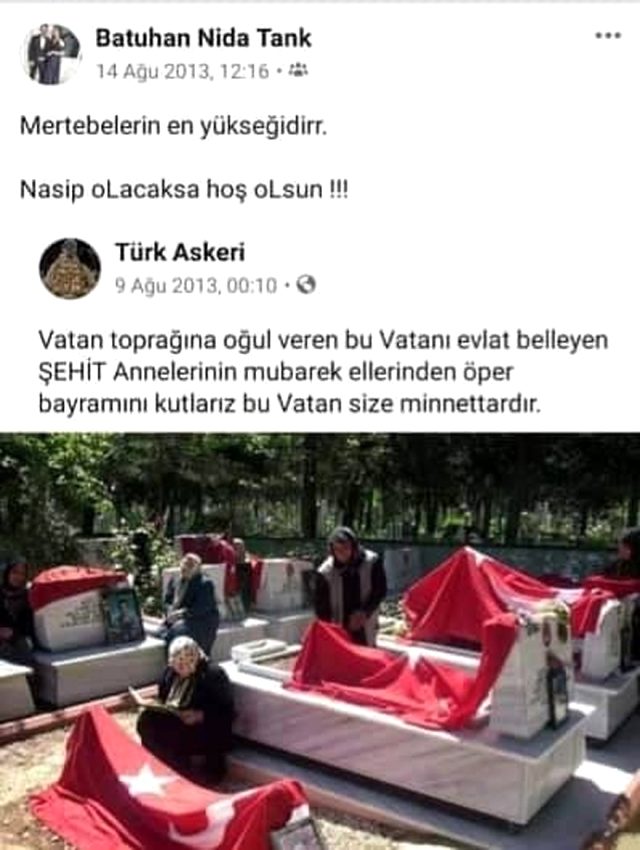Viewport: 640px width, 850px height.
Task: Open Batuhan Nida Tank's profile picture
Action: click(x=52, y=54)
